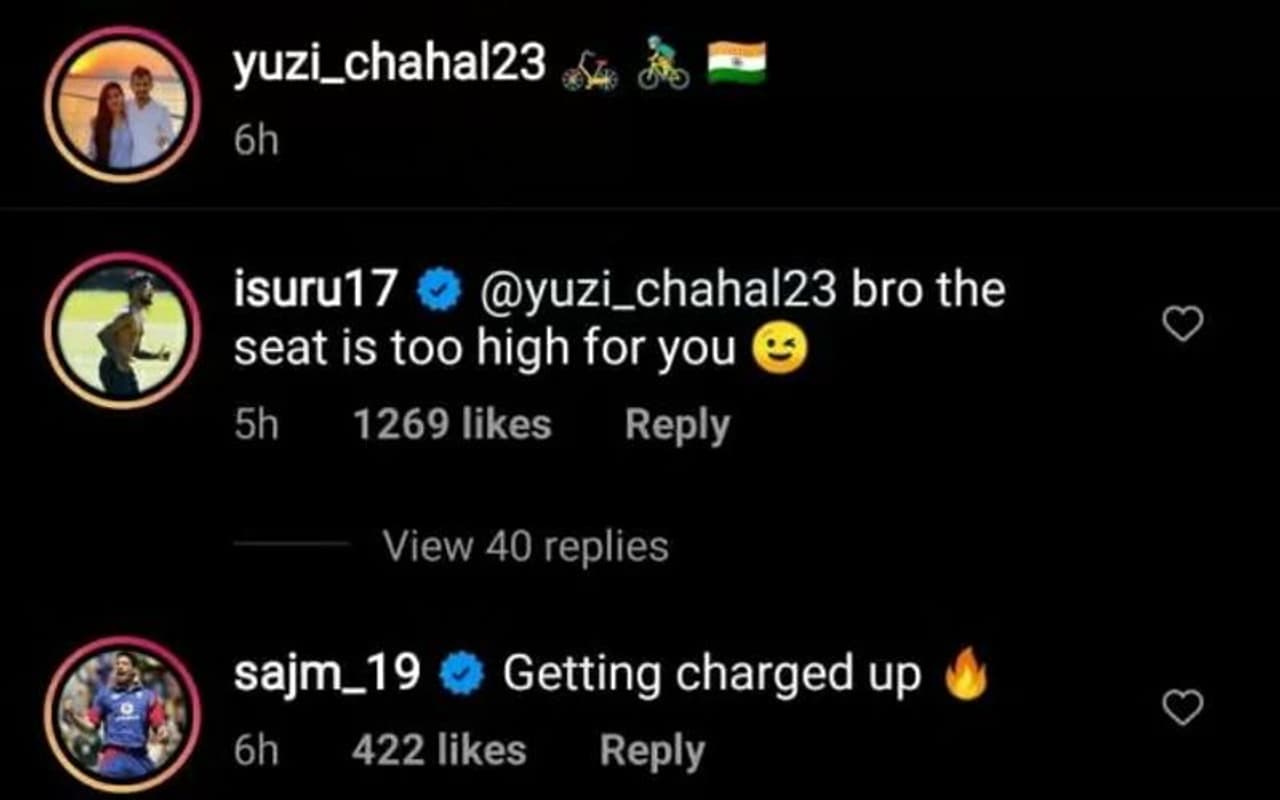The width and height of the screenshot is (1280, 800).
Task: Like sajm_19's comment
Action: click(1184, 708)
